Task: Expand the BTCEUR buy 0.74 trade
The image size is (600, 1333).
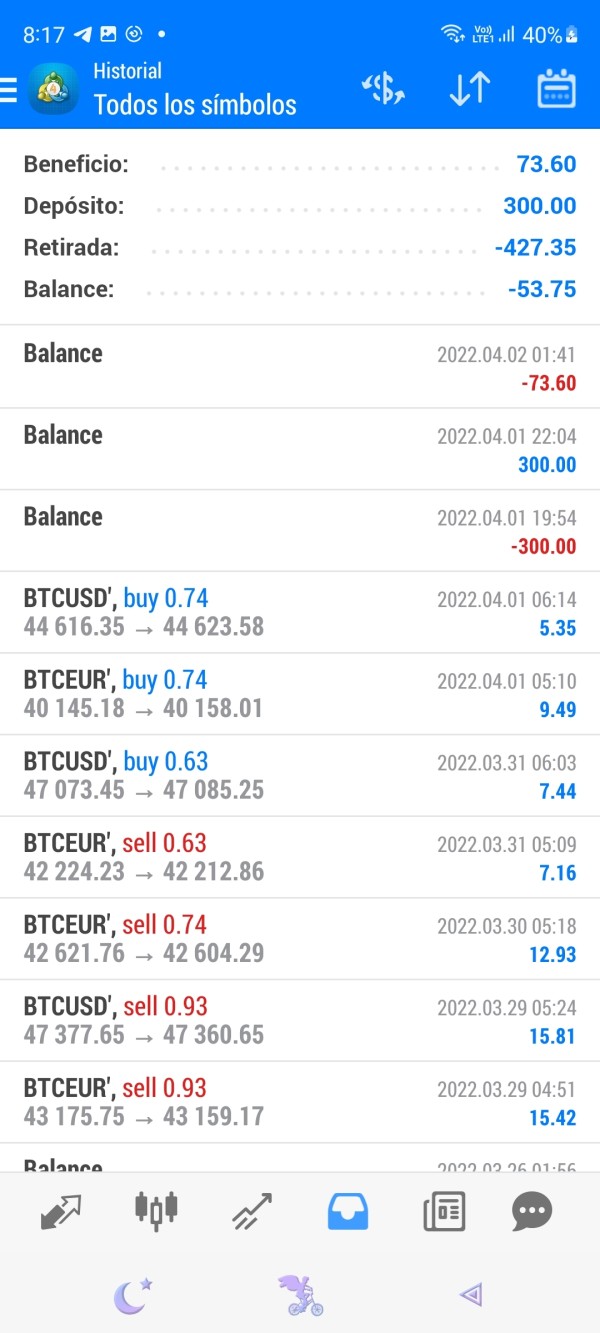Action: click(x=300, y=695)
